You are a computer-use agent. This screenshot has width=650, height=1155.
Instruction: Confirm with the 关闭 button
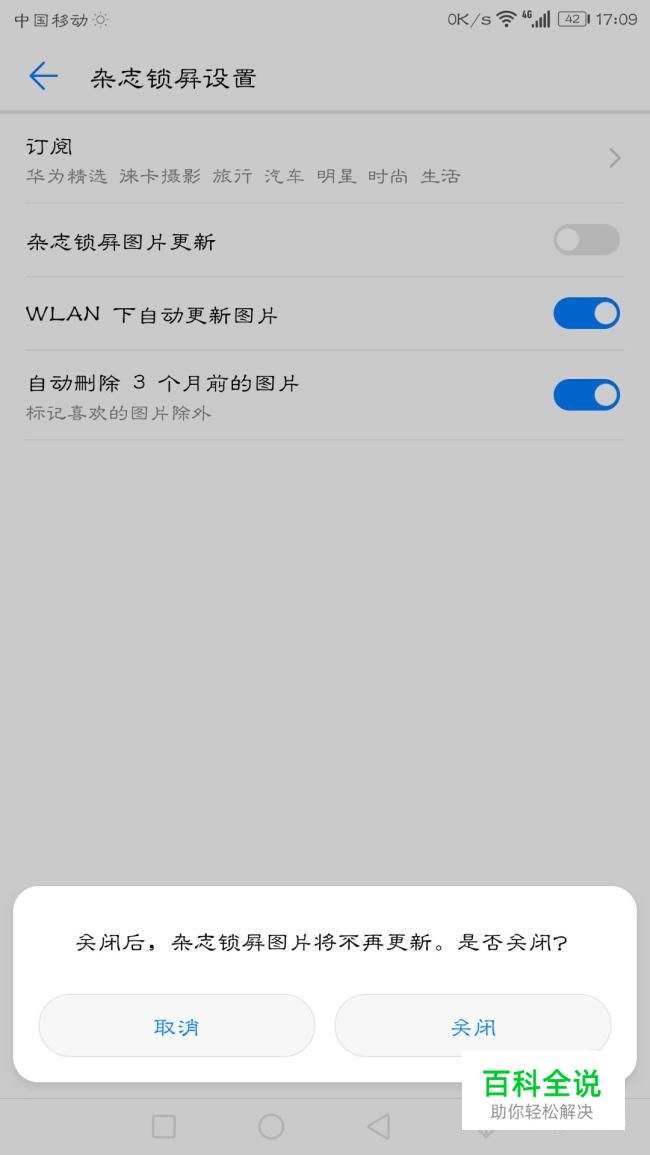coord(472,1025)
